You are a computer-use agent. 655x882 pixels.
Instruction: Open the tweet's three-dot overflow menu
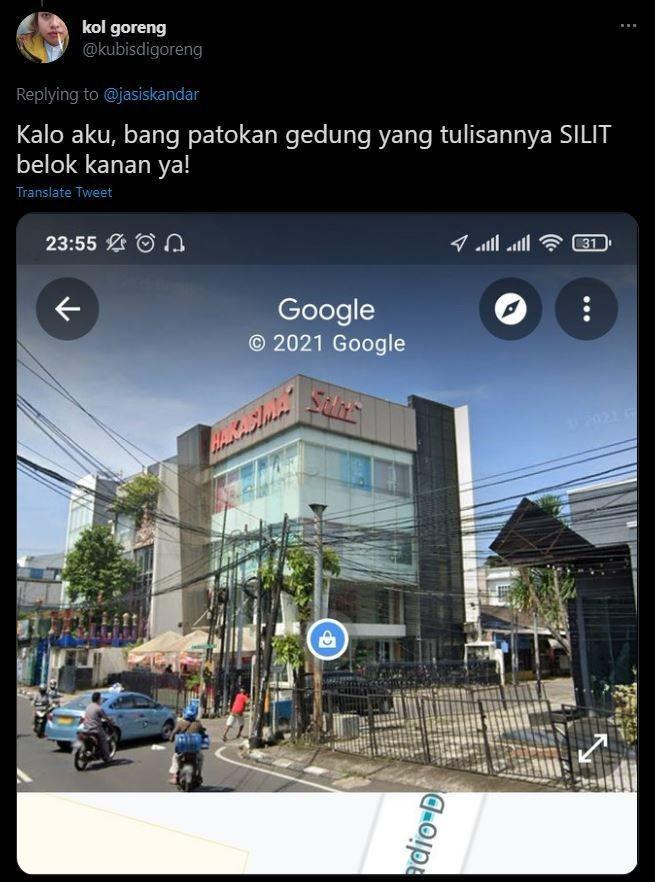(x=628, y=25)
